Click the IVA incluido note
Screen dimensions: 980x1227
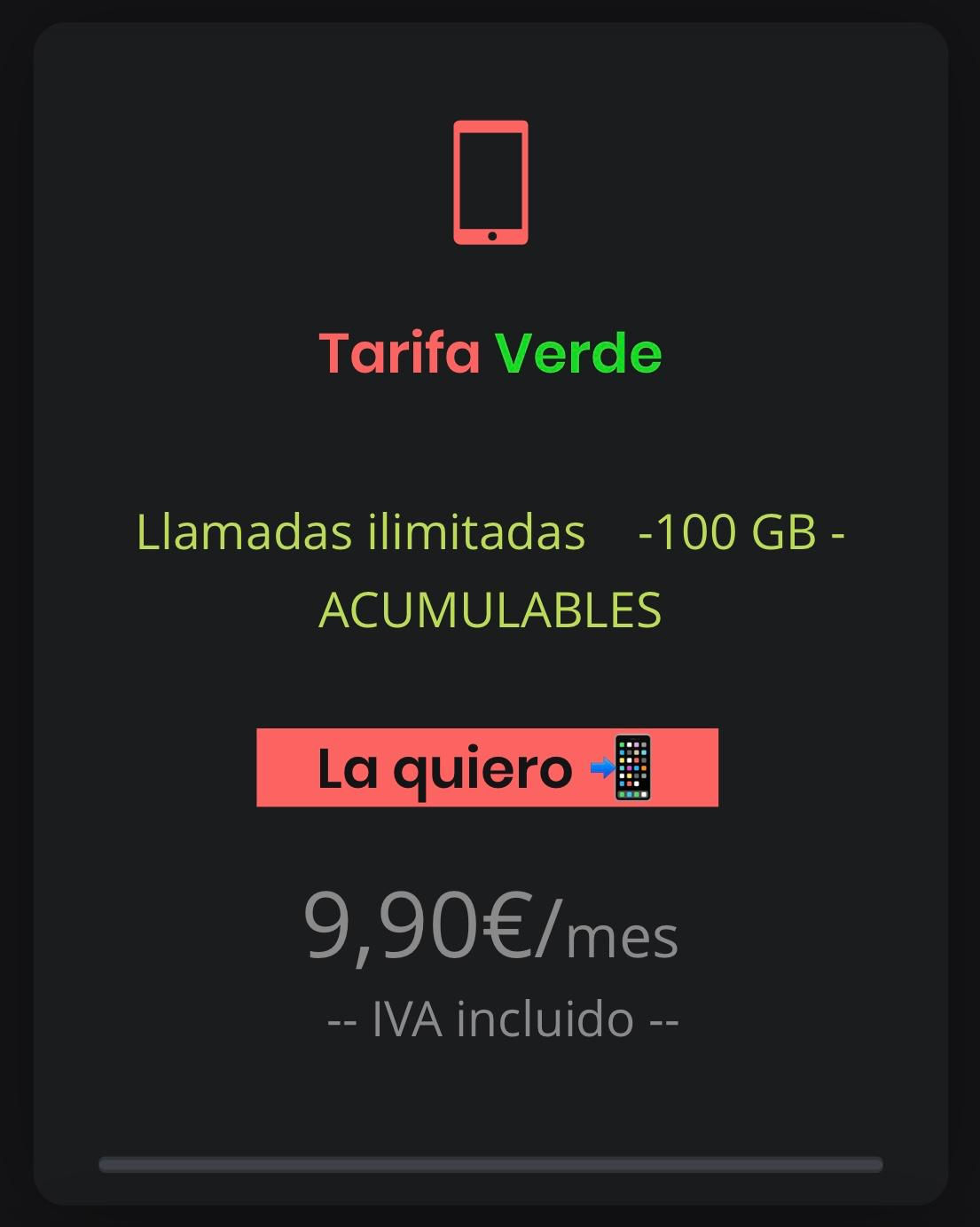click(501, 1019)
